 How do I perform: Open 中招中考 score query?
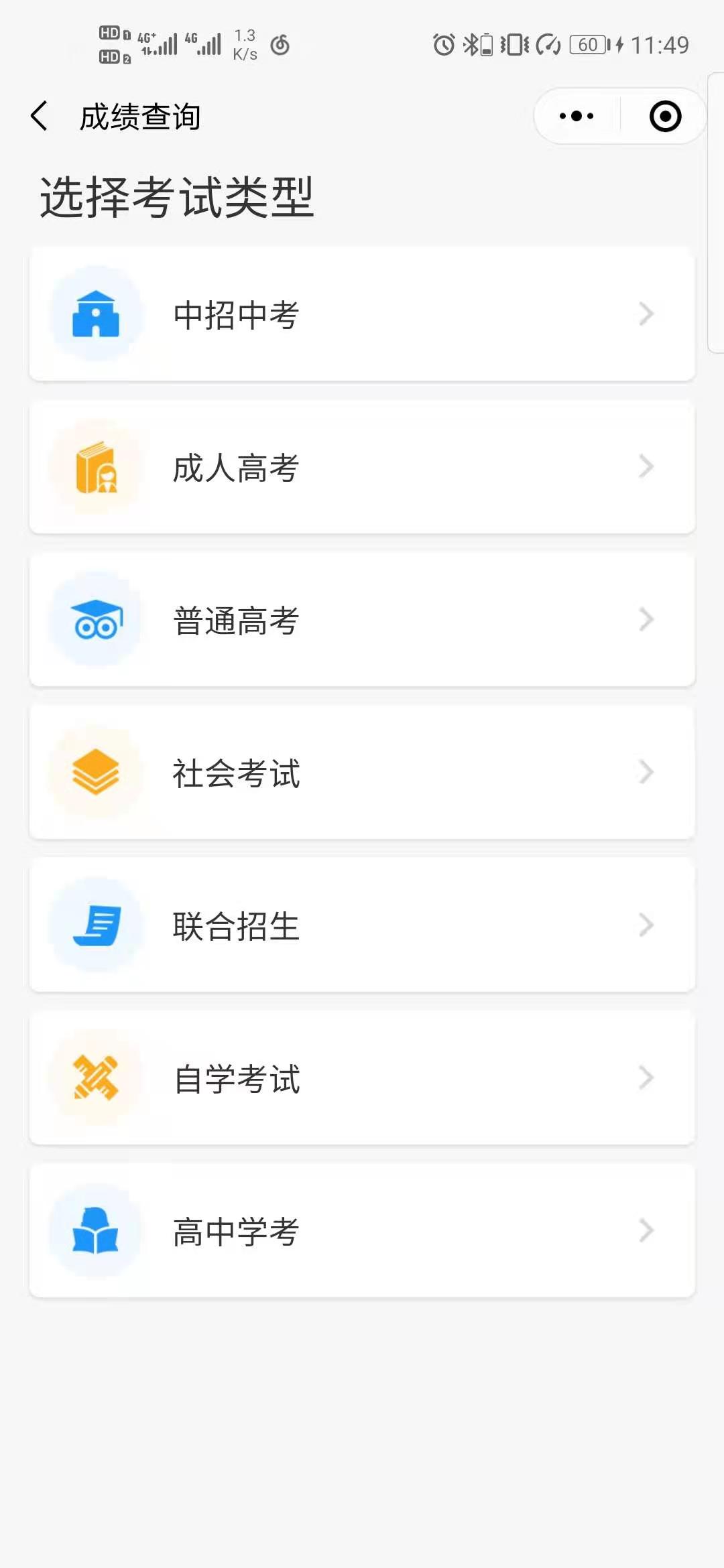tap(362, 314)
